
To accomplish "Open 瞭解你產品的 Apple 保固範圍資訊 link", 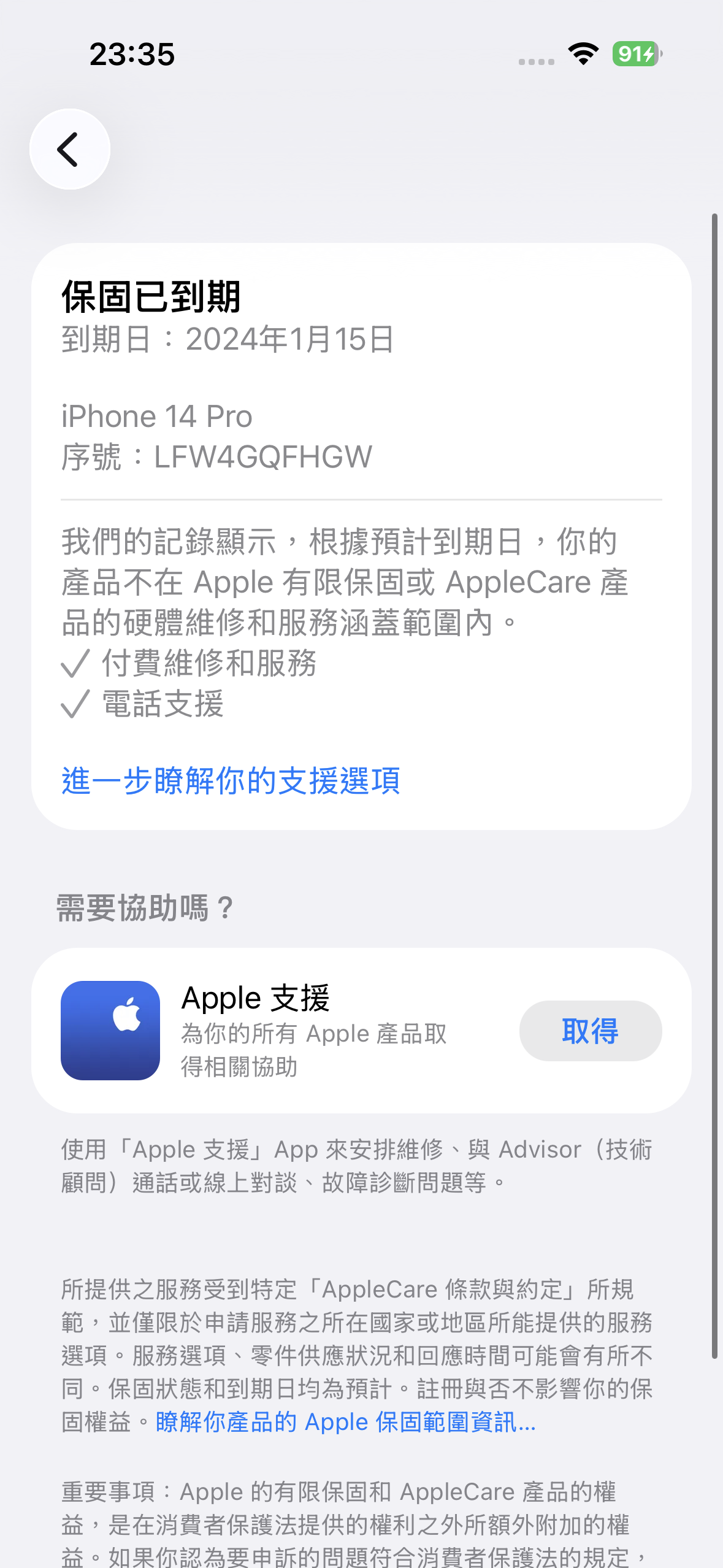I will (x=345, y=1422).
